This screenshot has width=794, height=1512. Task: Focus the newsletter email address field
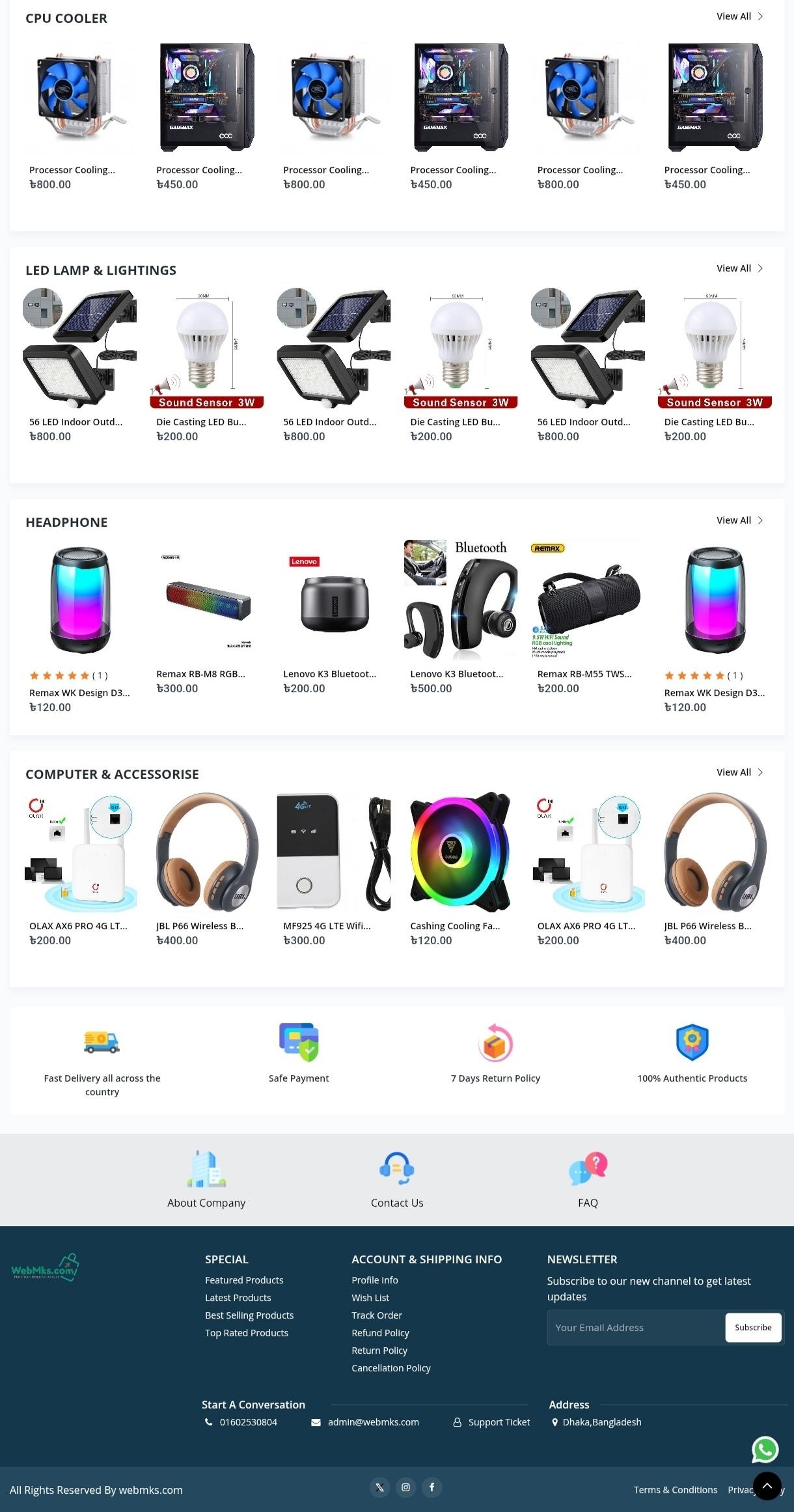[x=636, y=1328]
